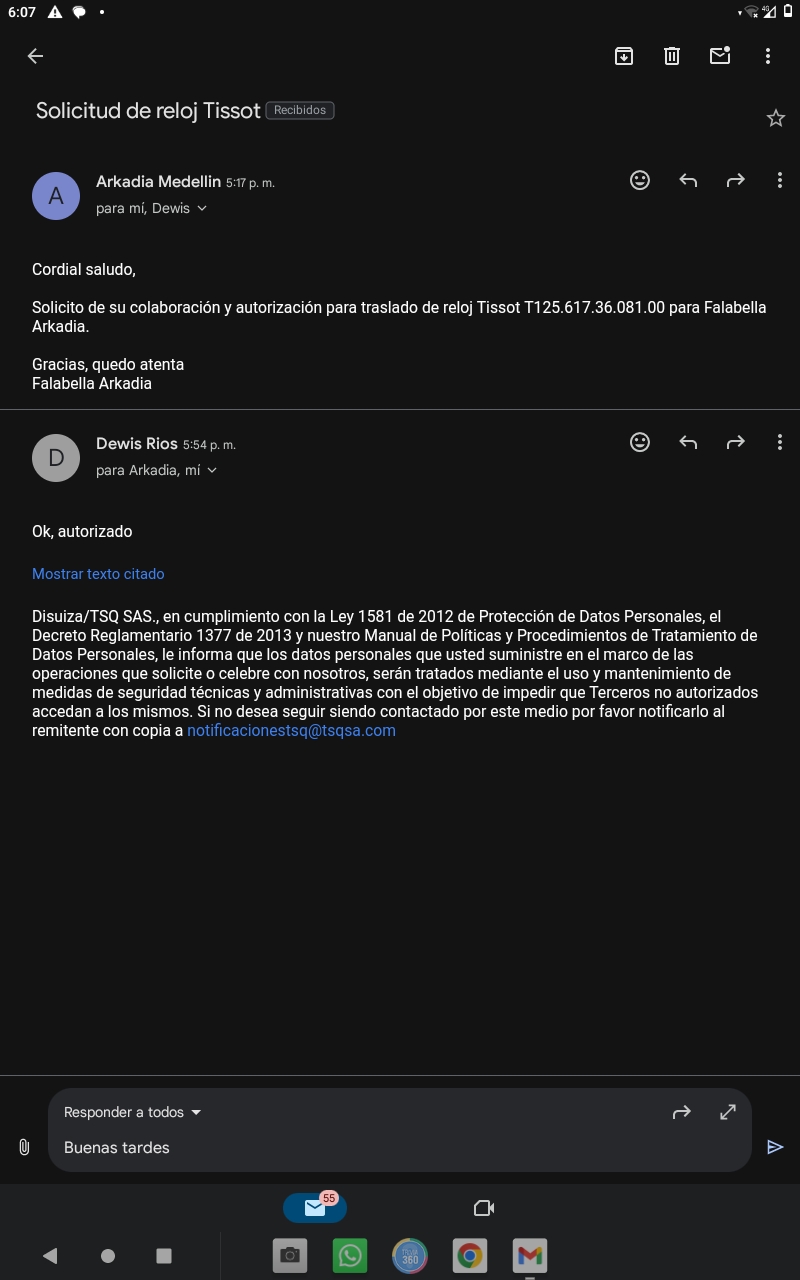Go back to the inbox

tap(36, 56)
